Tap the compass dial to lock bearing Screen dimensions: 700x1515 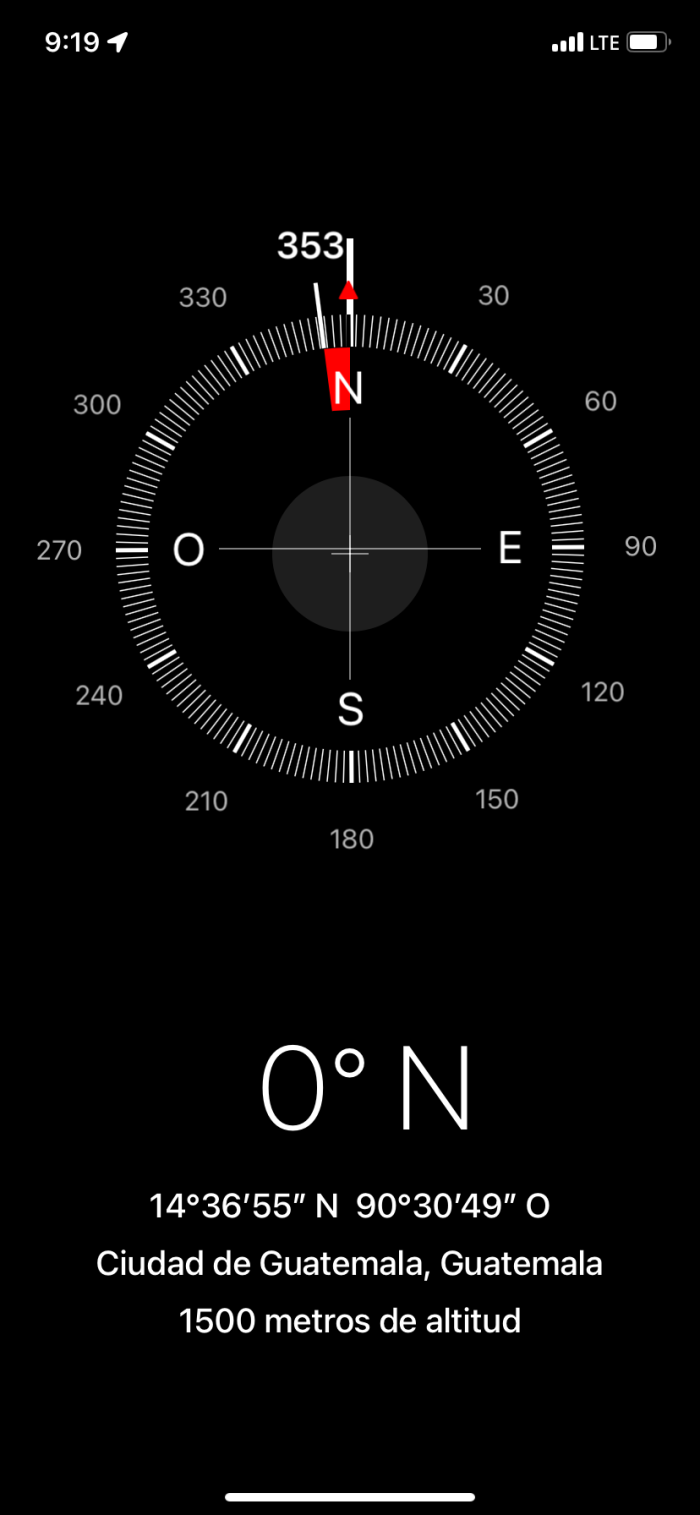tap(350, 552)
